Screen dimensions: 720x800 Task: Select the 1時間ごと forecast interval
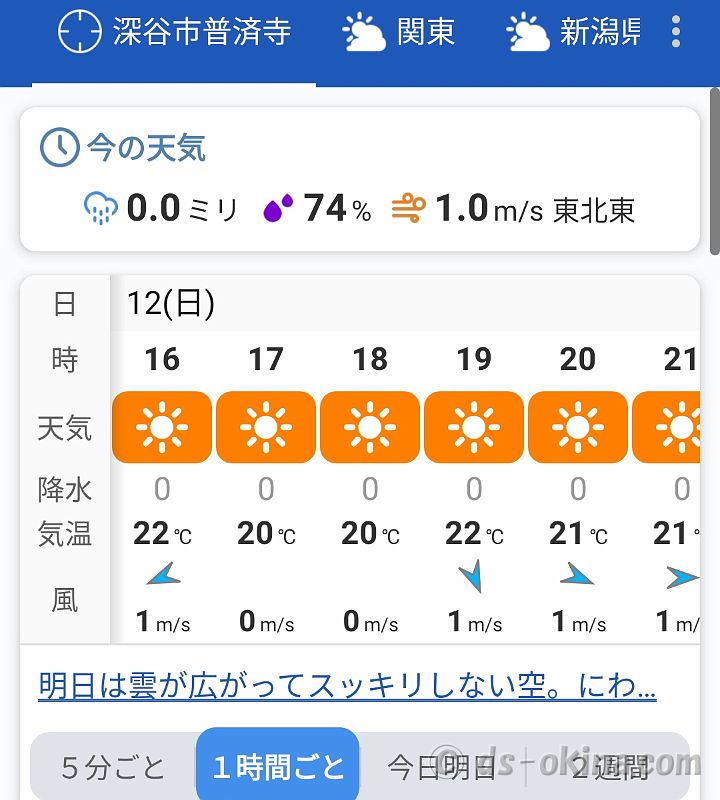coord(278,767)
